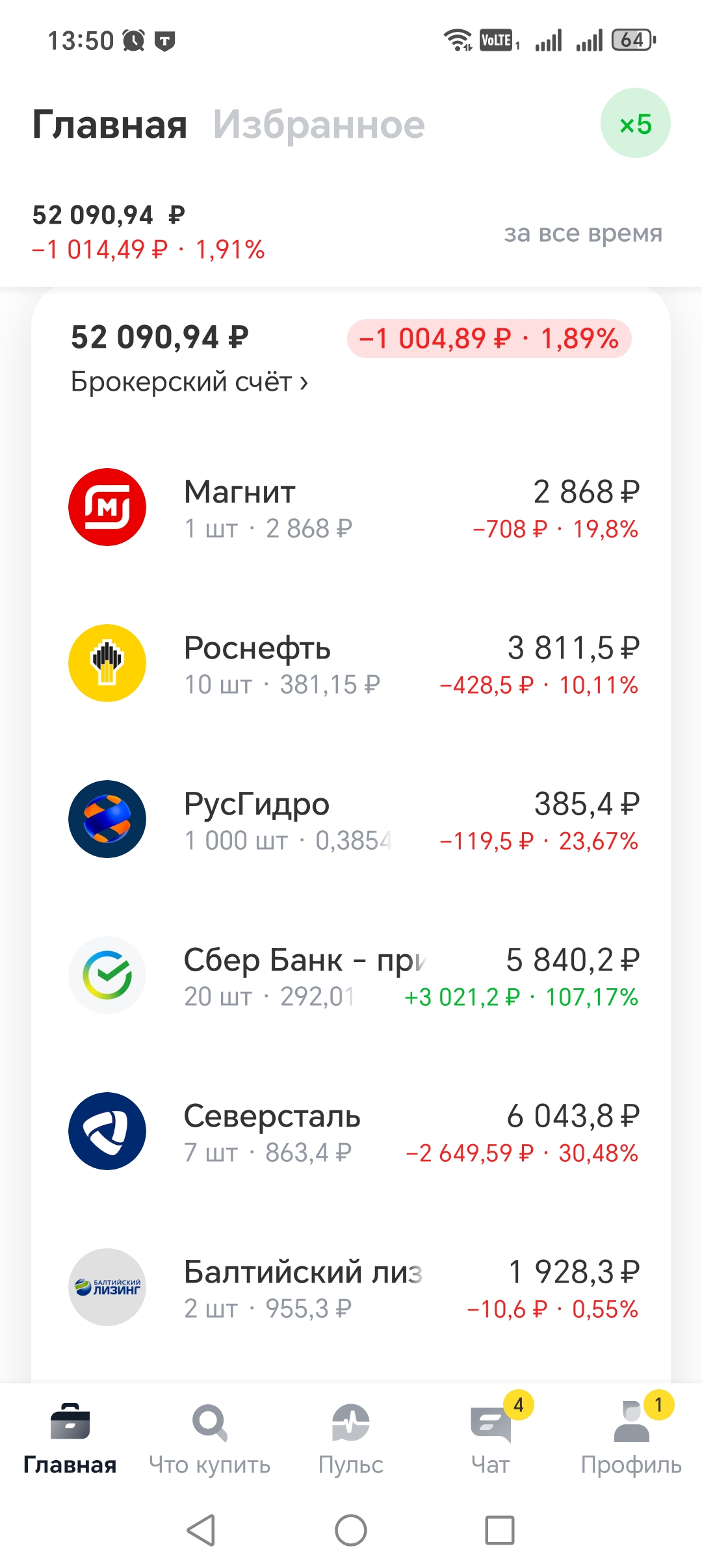
Task: Open the ×5 green badge
Action: point(635,124)
